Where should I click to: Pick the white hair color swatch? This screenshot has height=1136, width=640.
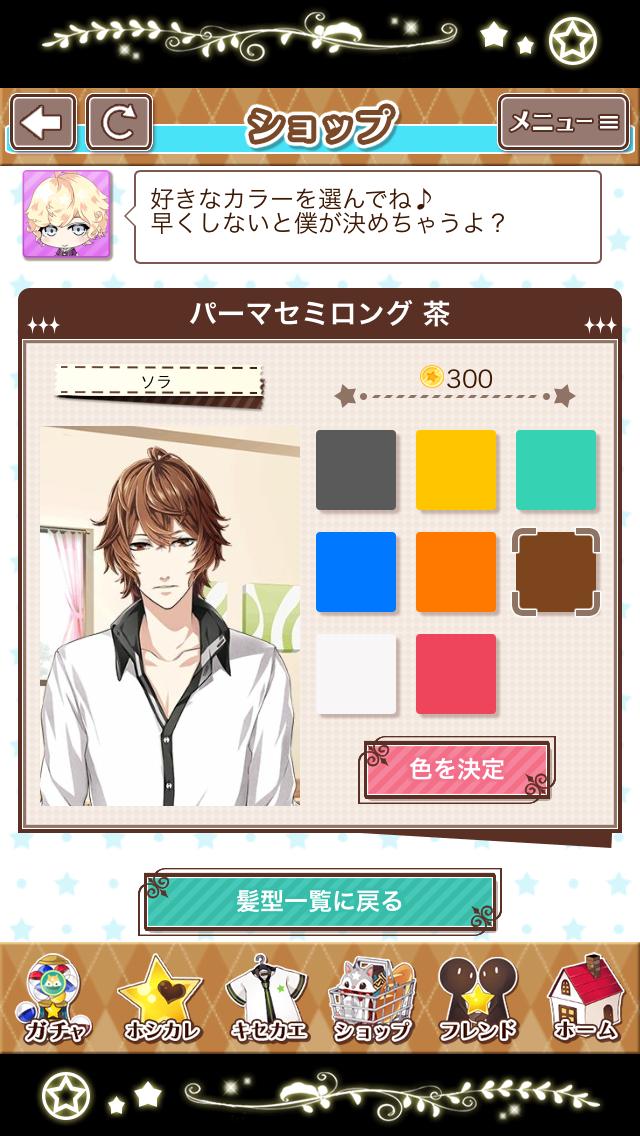pos(356,674)
